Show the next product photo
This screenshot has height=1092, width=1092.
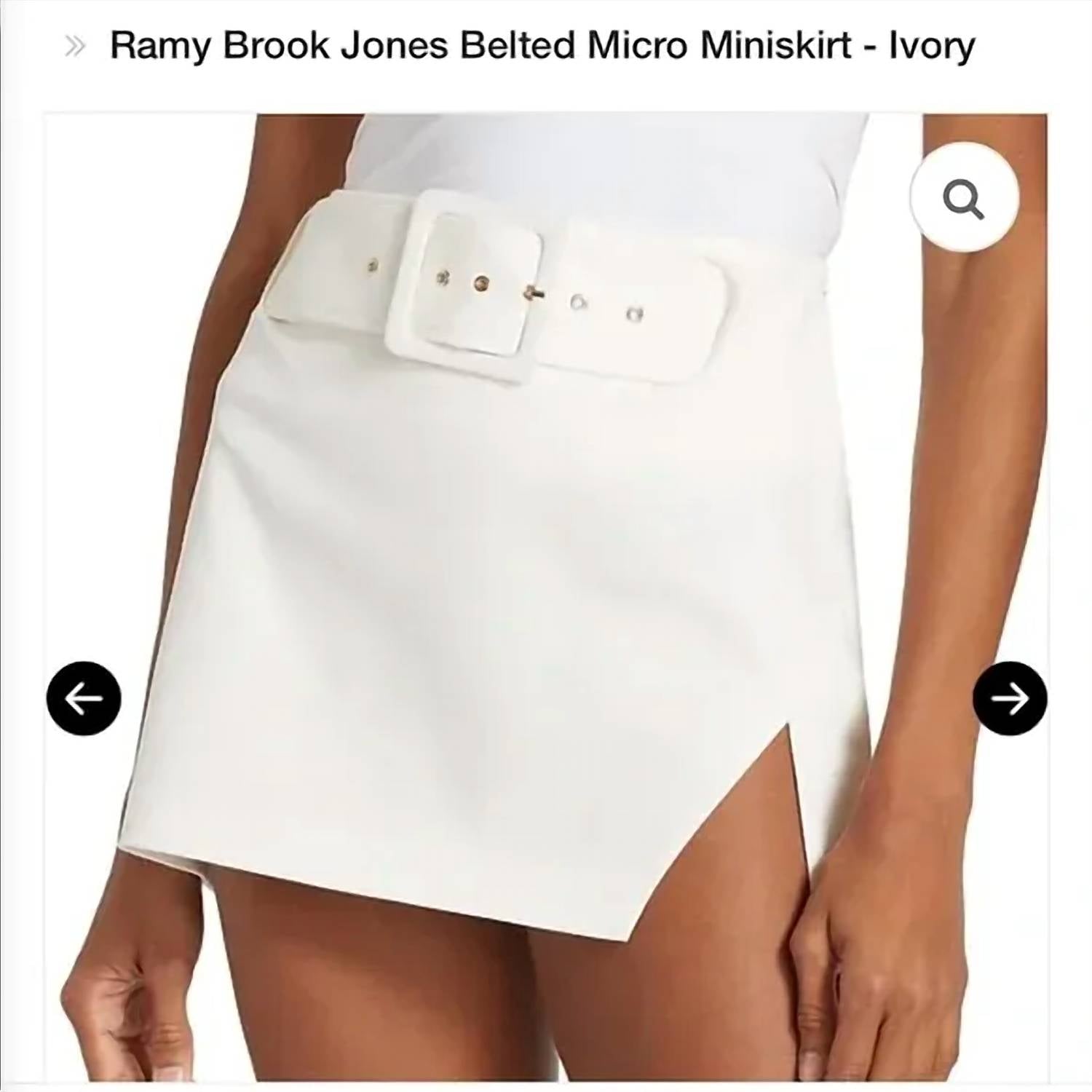[1010, 698]
